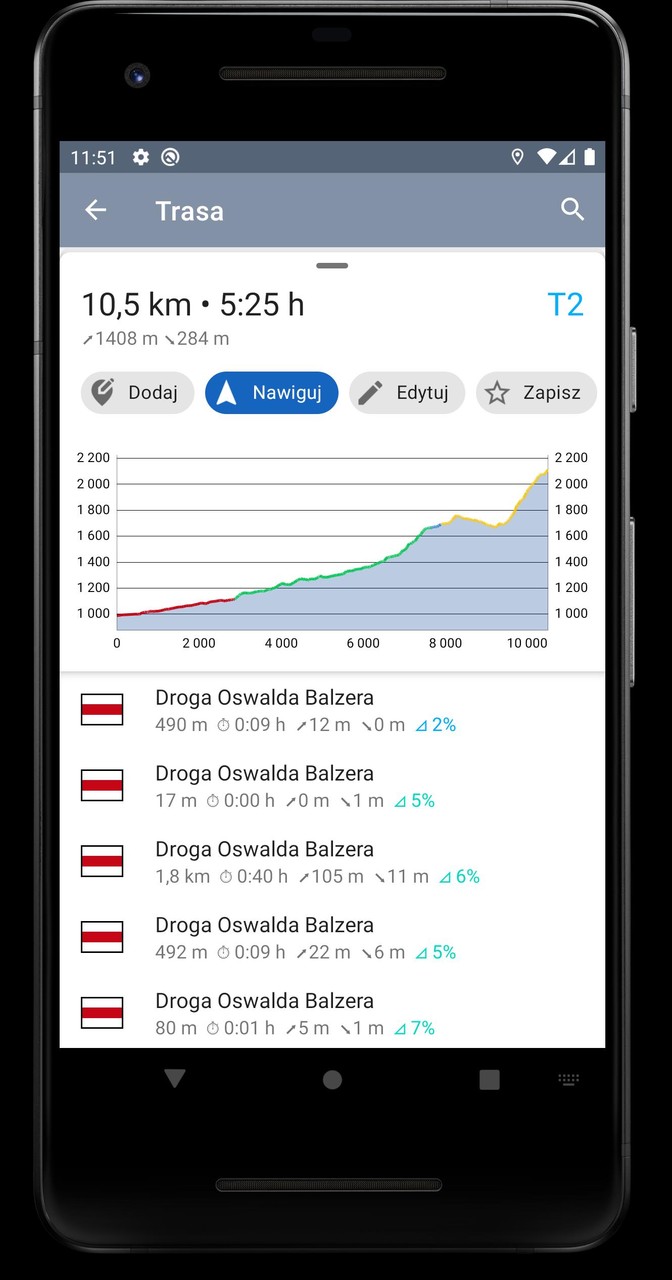The image size is (672, 1280).
Task: Tap the system home button
Action: coord(332,1079)
